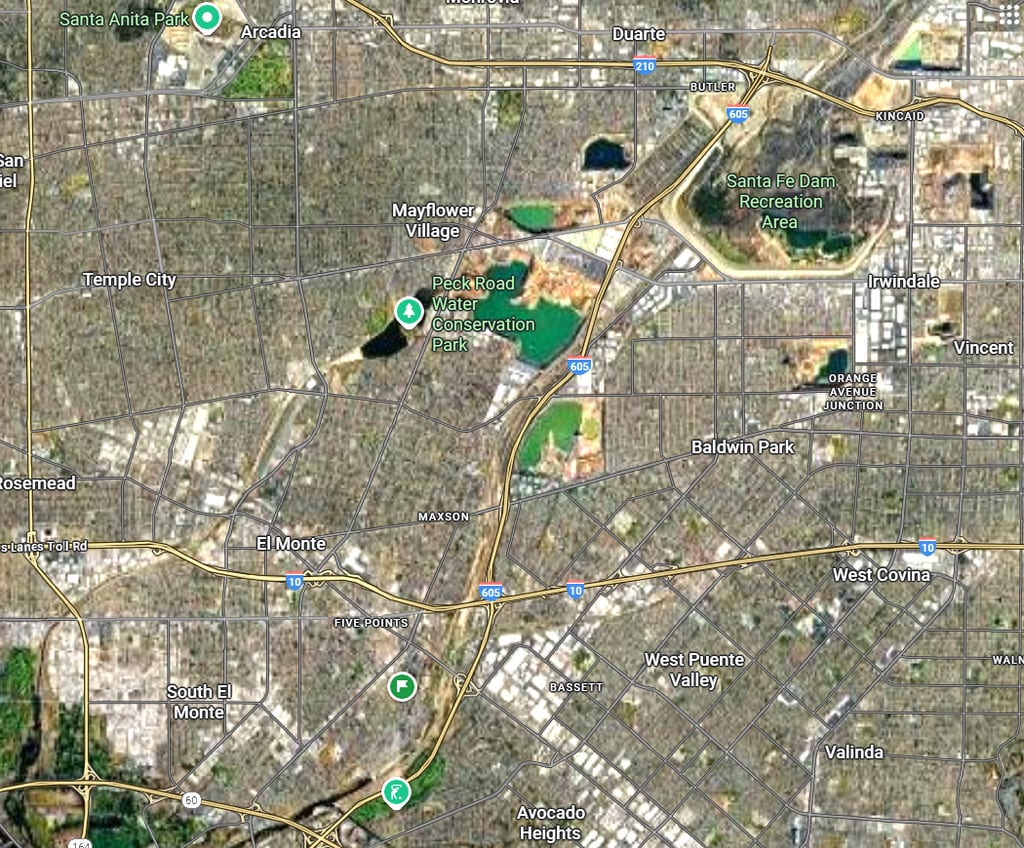
Task: Tap the green flag marker
Action: [402, 686]
